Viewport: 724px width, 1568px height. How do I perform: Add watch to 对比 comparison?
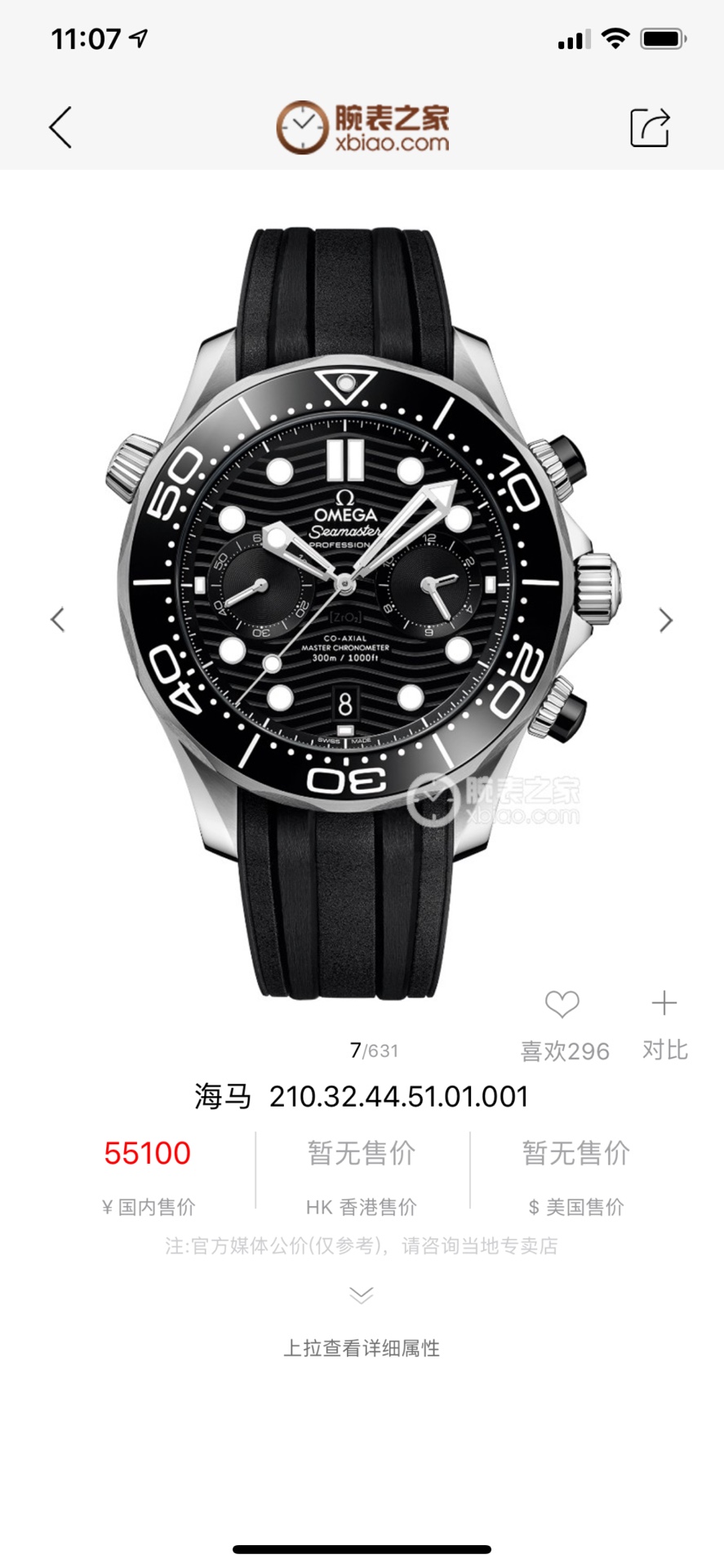pyautogui.click(x=664, y=1004)
